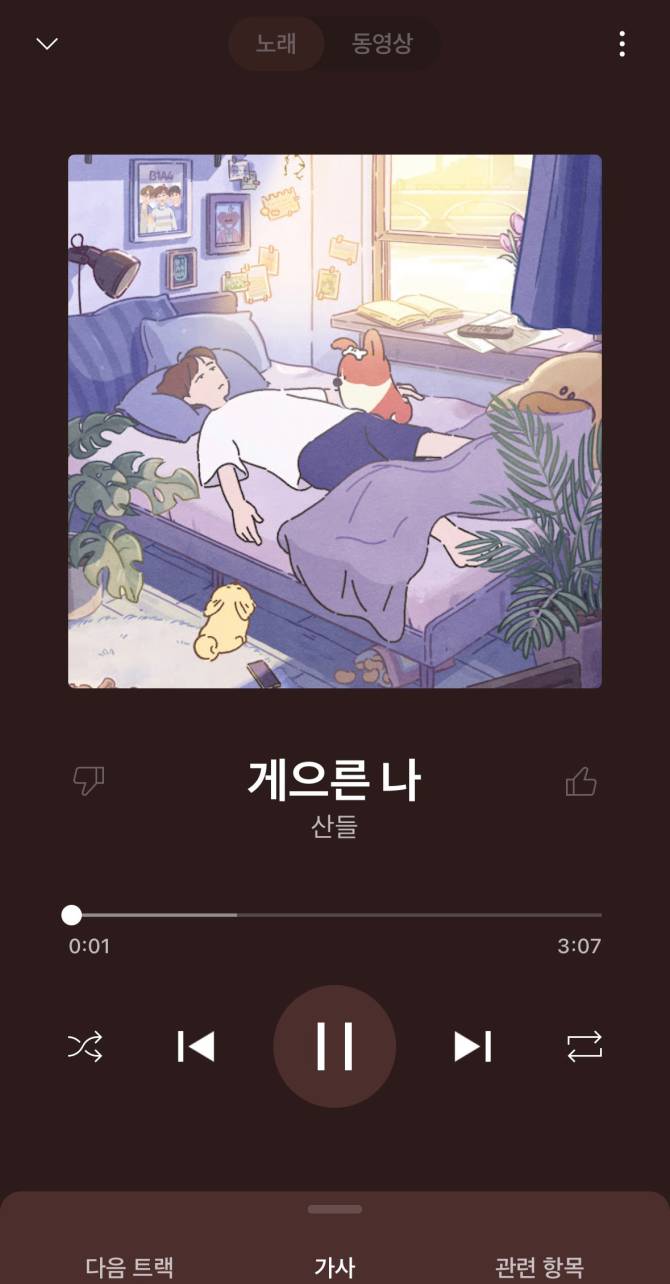The width and height of the screenshot is (670, 1284).
Task: Open the 관련 항목 tab
Action: (539, 1266)
